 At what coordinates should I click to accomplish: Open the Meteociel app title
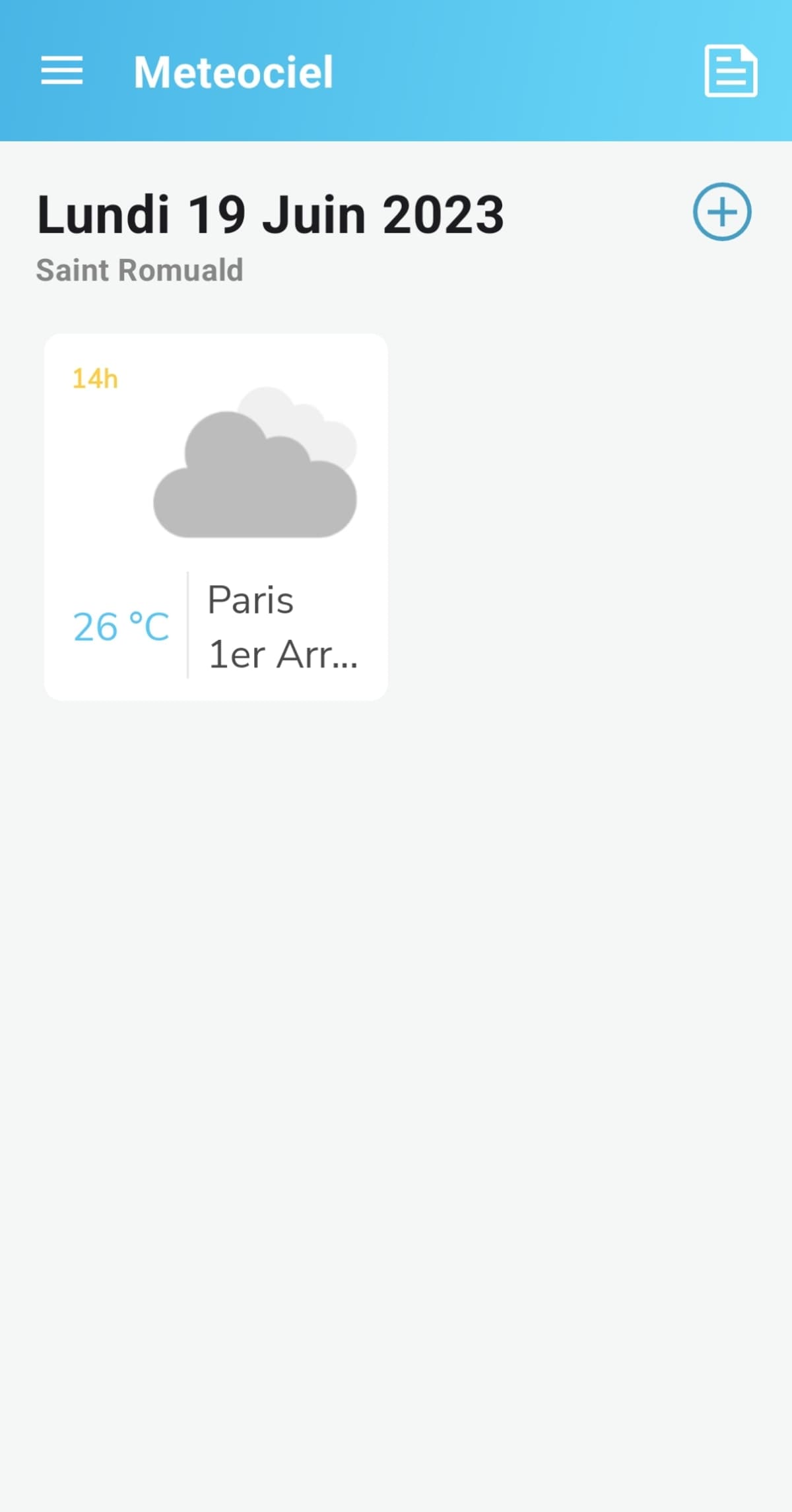tap(232, 73)
